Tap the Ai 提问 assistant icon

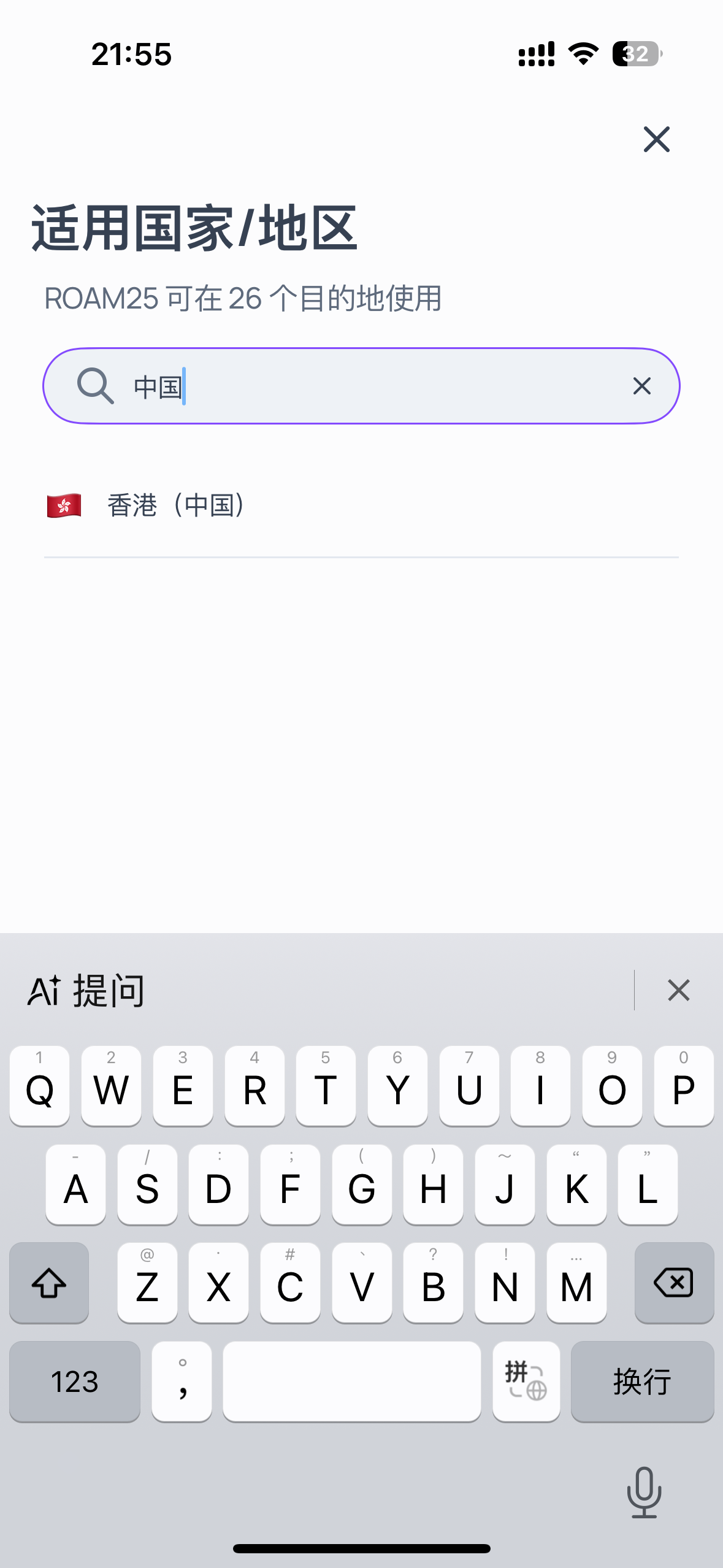tap(45, 990)
